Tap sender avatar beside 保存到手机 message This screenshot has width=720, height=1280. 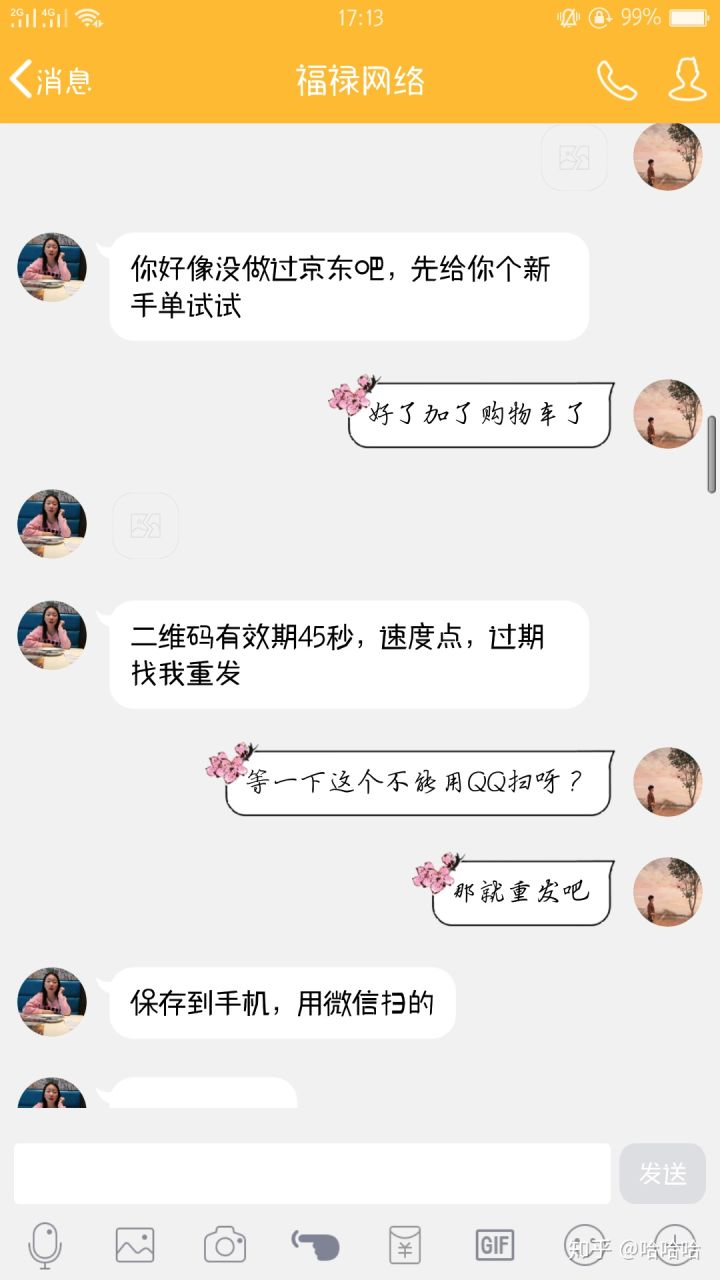[52, 1001]
